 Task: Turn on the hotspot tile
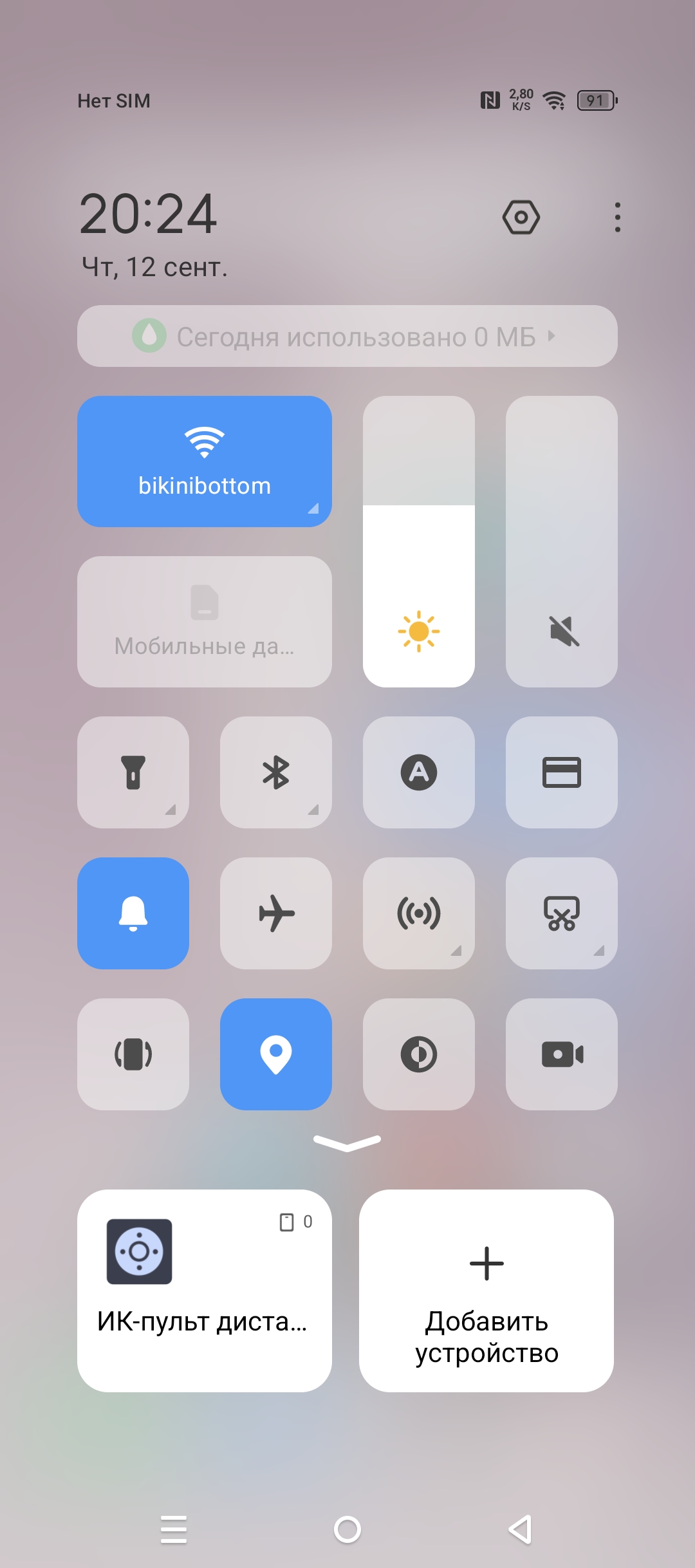(419, 913)
